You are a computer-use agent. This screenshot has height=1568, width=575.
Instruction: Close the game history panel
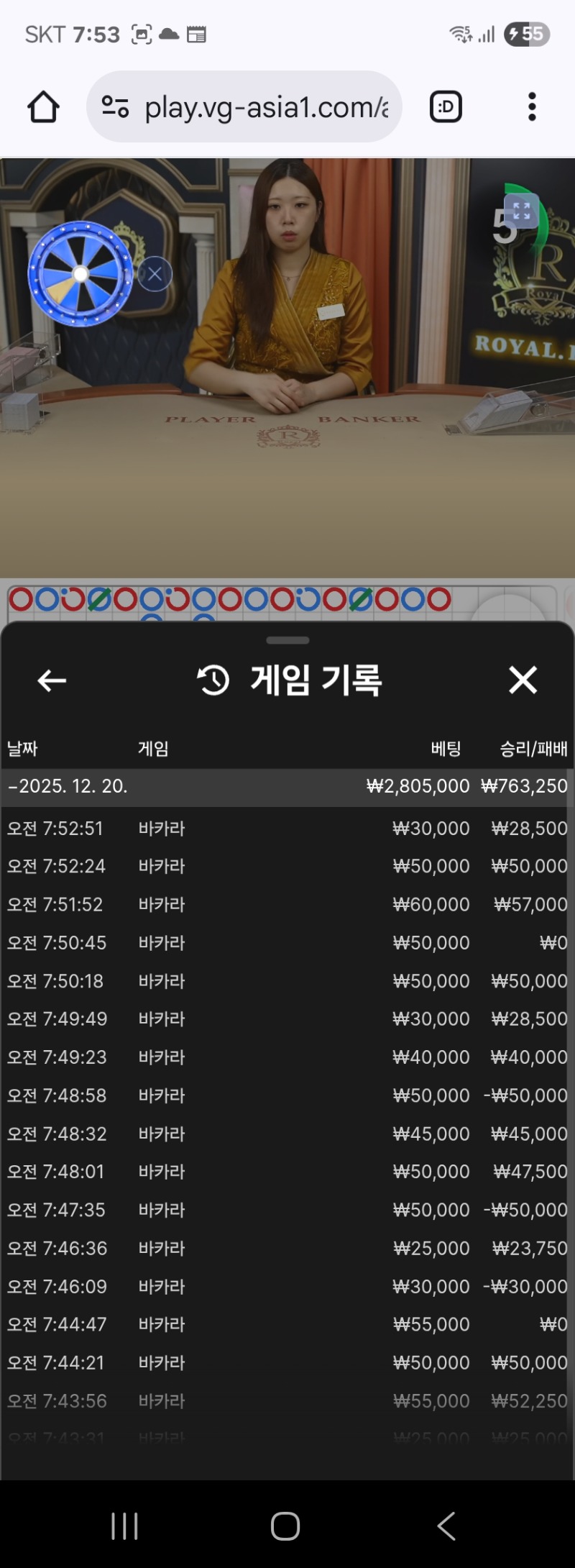(x=523, y=680)
